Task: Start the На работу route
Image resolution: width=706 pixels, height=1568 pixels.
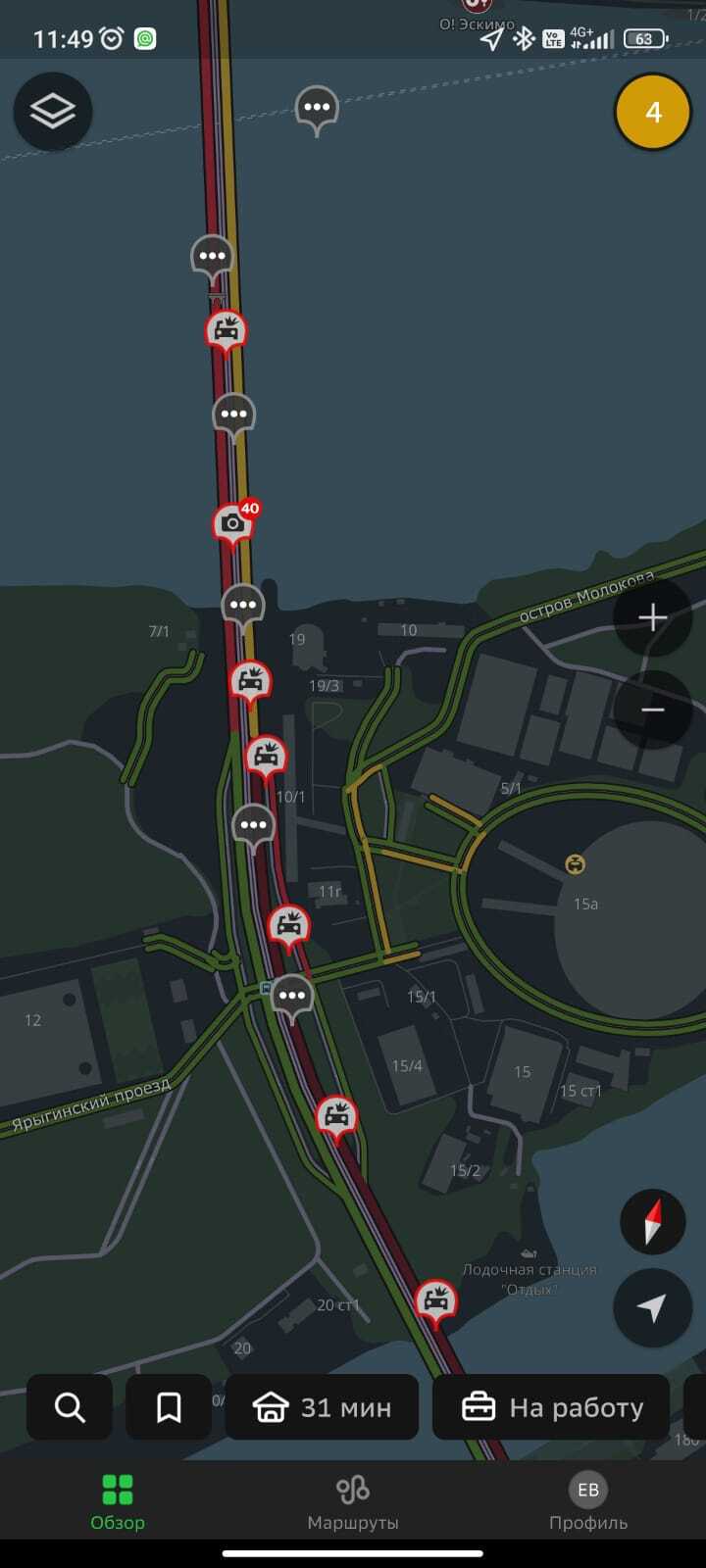Action: tap(552, 1407)
